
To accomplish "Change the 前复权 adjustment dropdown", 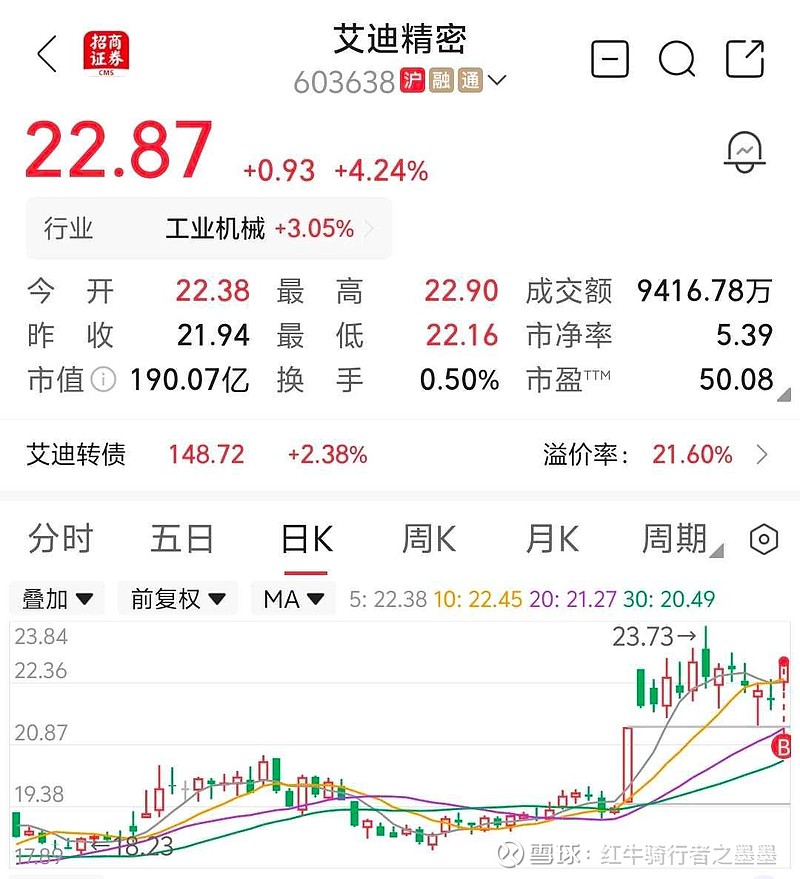I will click(178, 599).
